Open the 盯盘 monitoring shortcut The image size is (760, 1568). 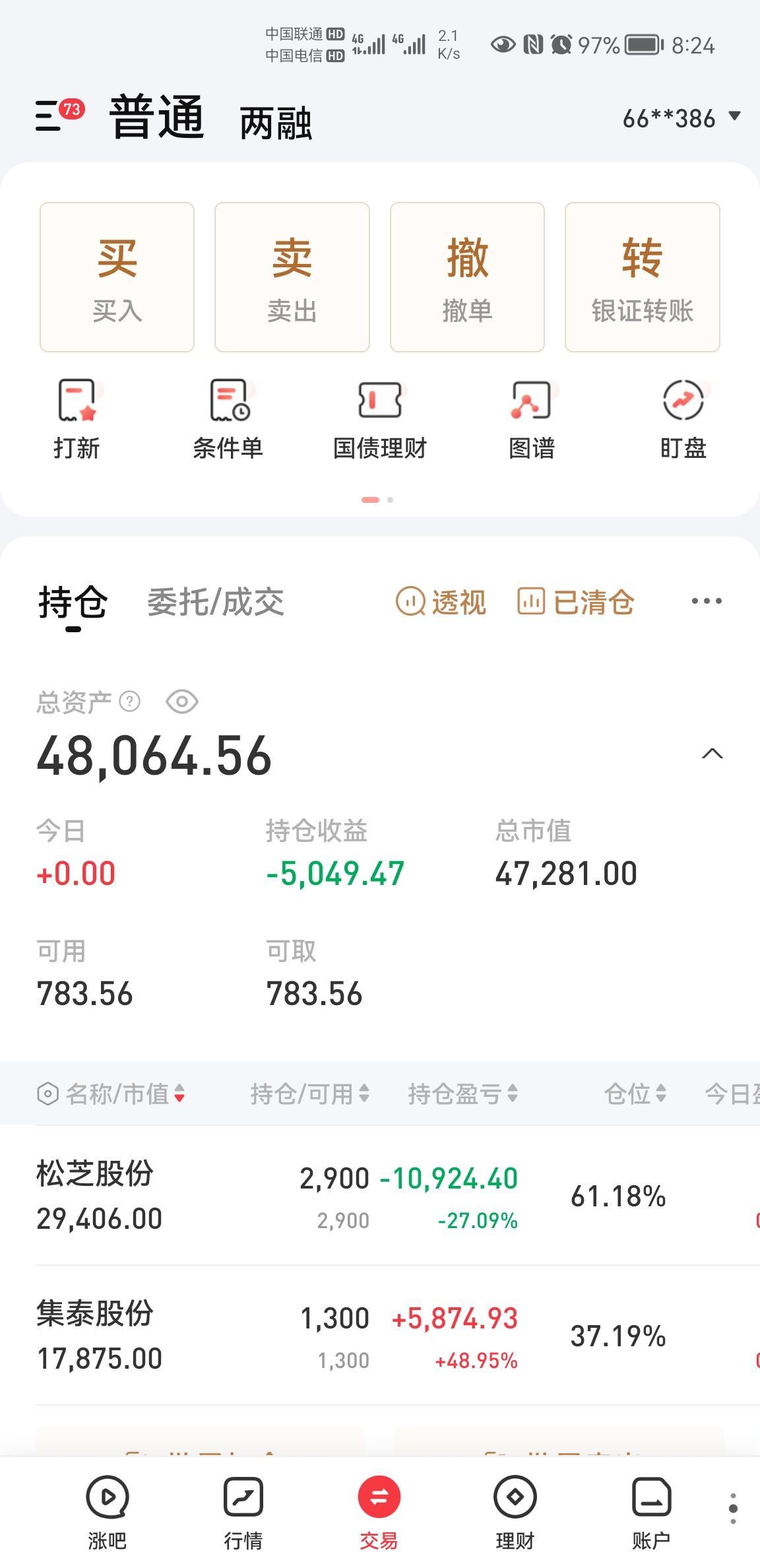[x=683, y=418]
